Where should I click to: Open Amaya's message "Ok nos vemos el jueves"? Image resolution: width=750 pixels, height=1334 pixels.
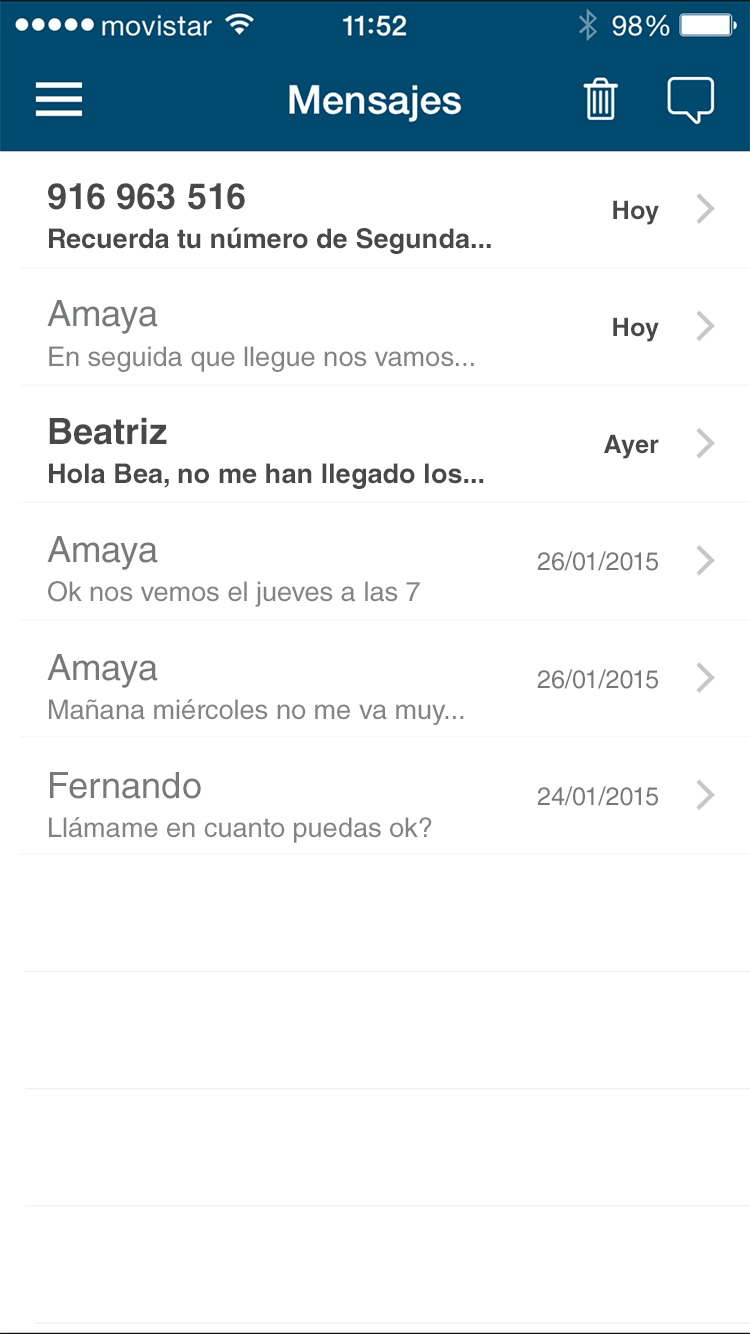tap(375, 561)
